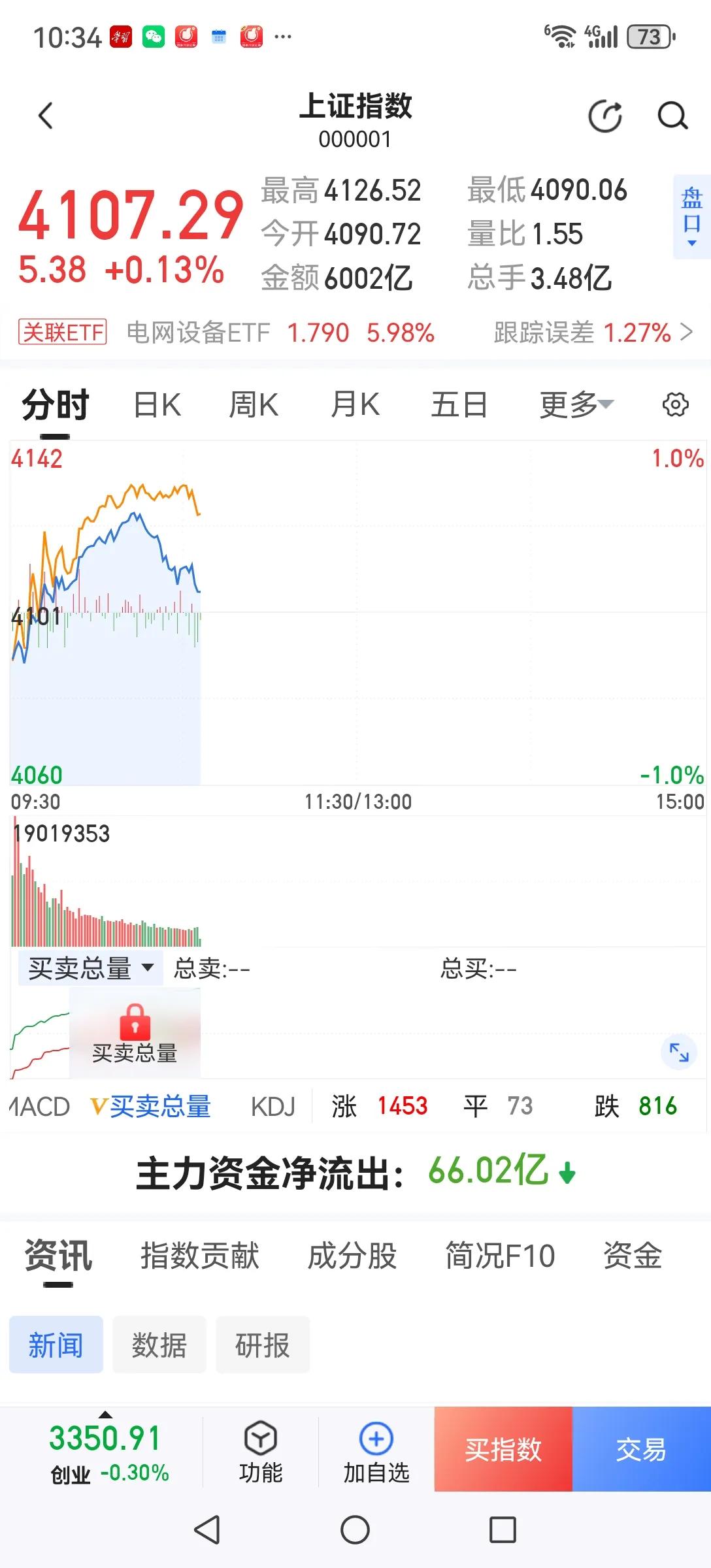Expand the 买卖总量 selector dropdown
The image size is (711, 1568).
coord(89,968)
